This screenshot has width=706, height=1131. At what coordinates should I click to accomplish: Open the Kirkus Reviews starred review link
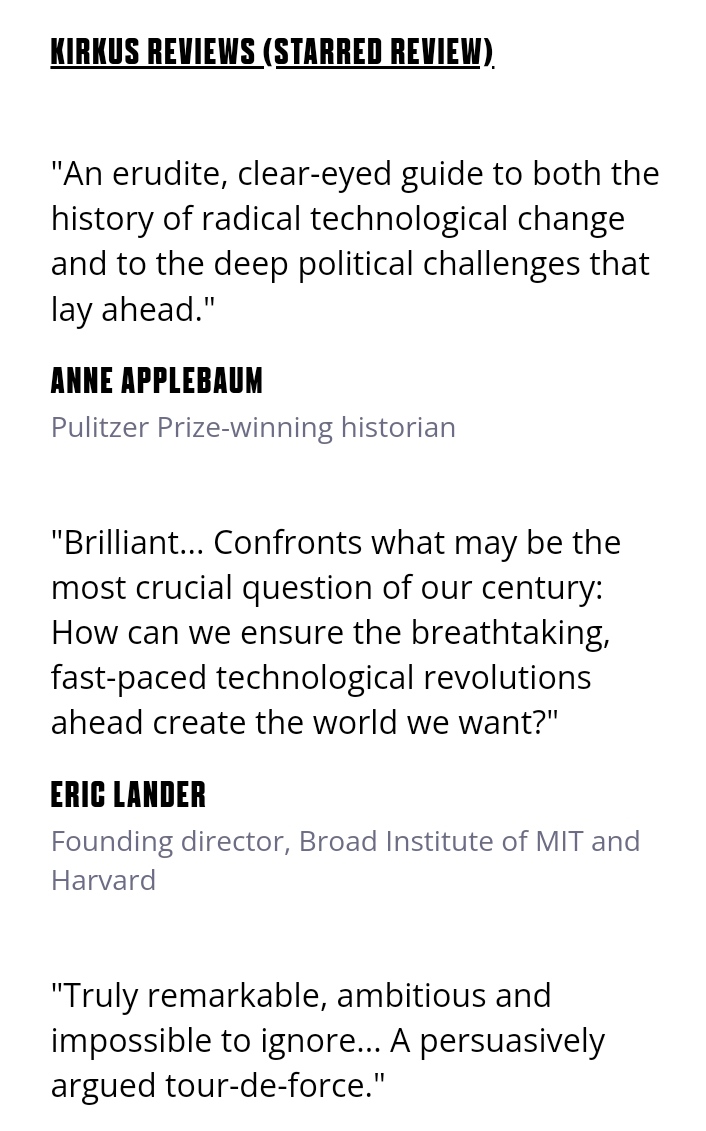click(x=272, y=52)
